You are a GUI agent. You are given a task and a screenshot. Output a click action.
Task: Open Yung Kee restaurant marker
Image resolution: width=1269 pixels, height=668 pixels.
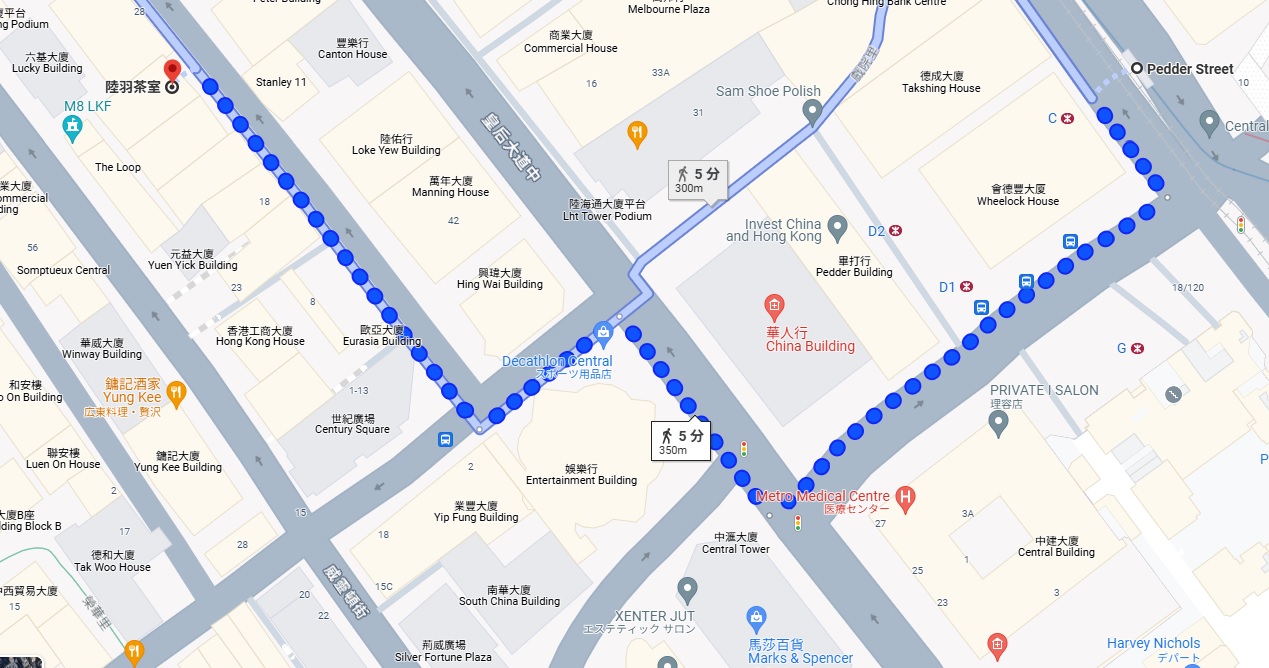(176, 391)
